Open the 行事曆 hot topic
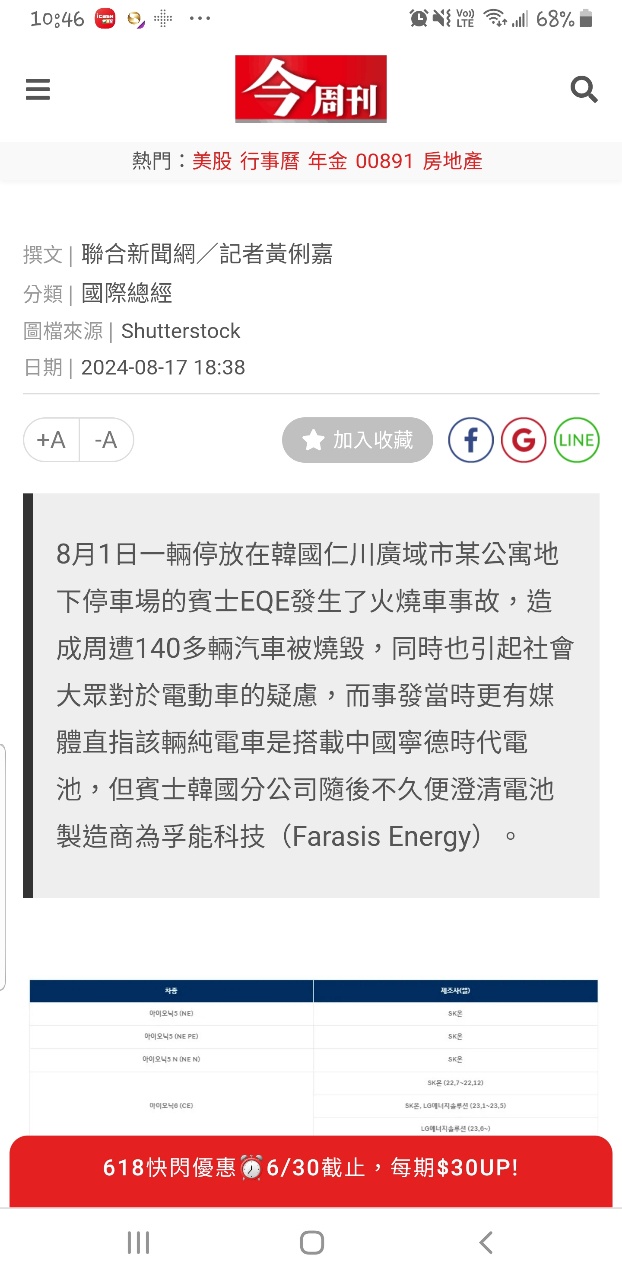622x1280 pixels. point(269,161)
